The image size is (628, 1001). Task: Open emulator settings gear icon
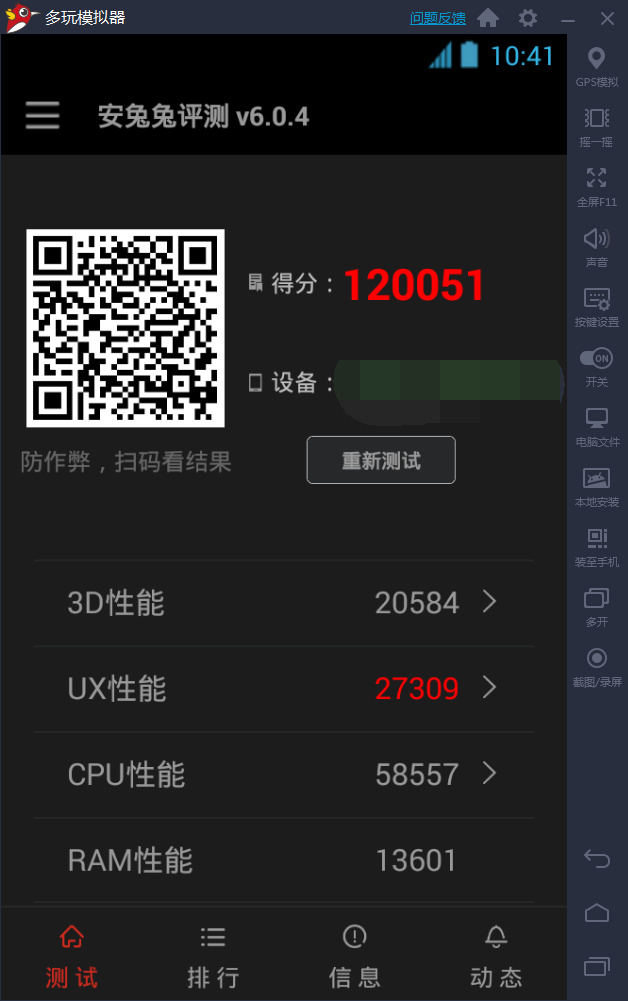coord(528,18)
